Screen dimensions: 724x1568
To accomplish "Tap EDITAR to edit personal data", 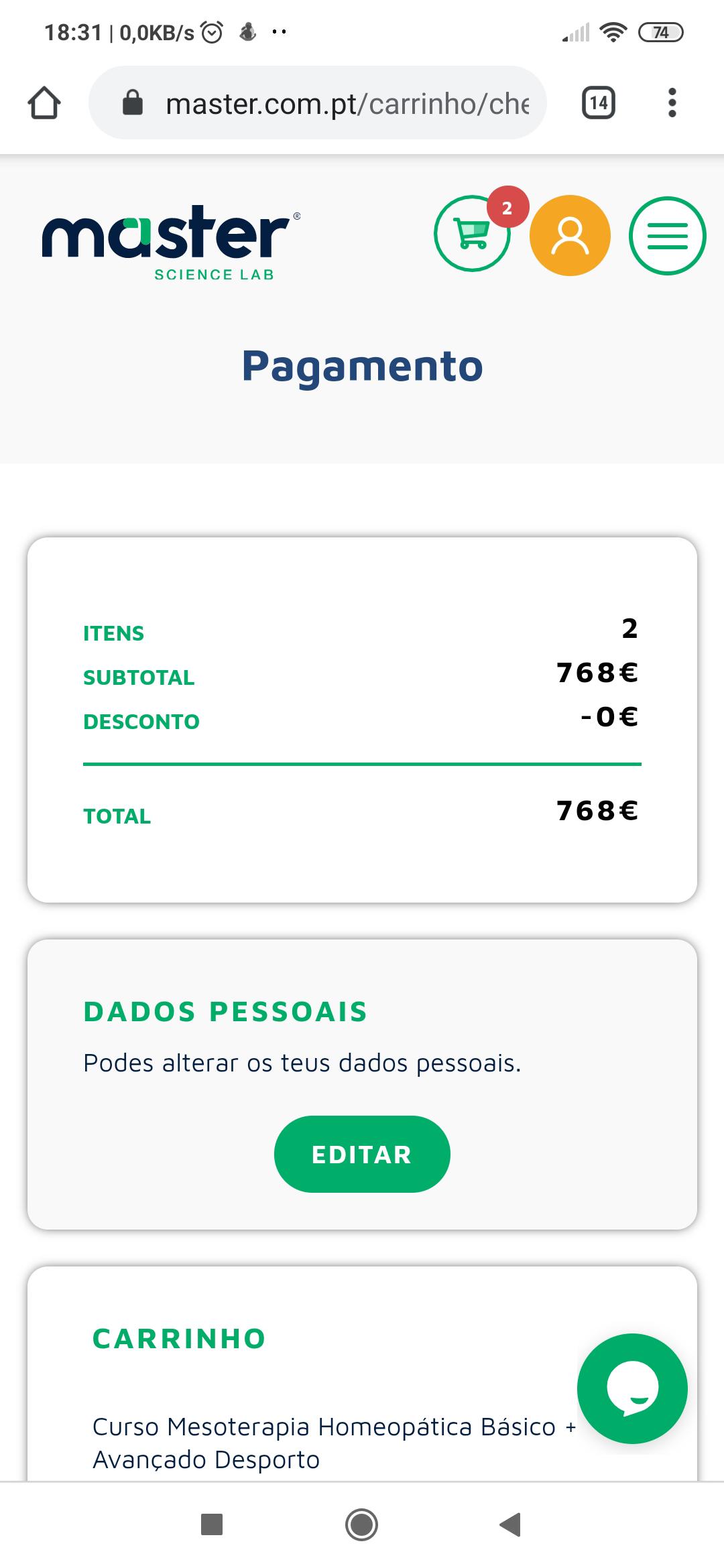I will (362, 1154).
